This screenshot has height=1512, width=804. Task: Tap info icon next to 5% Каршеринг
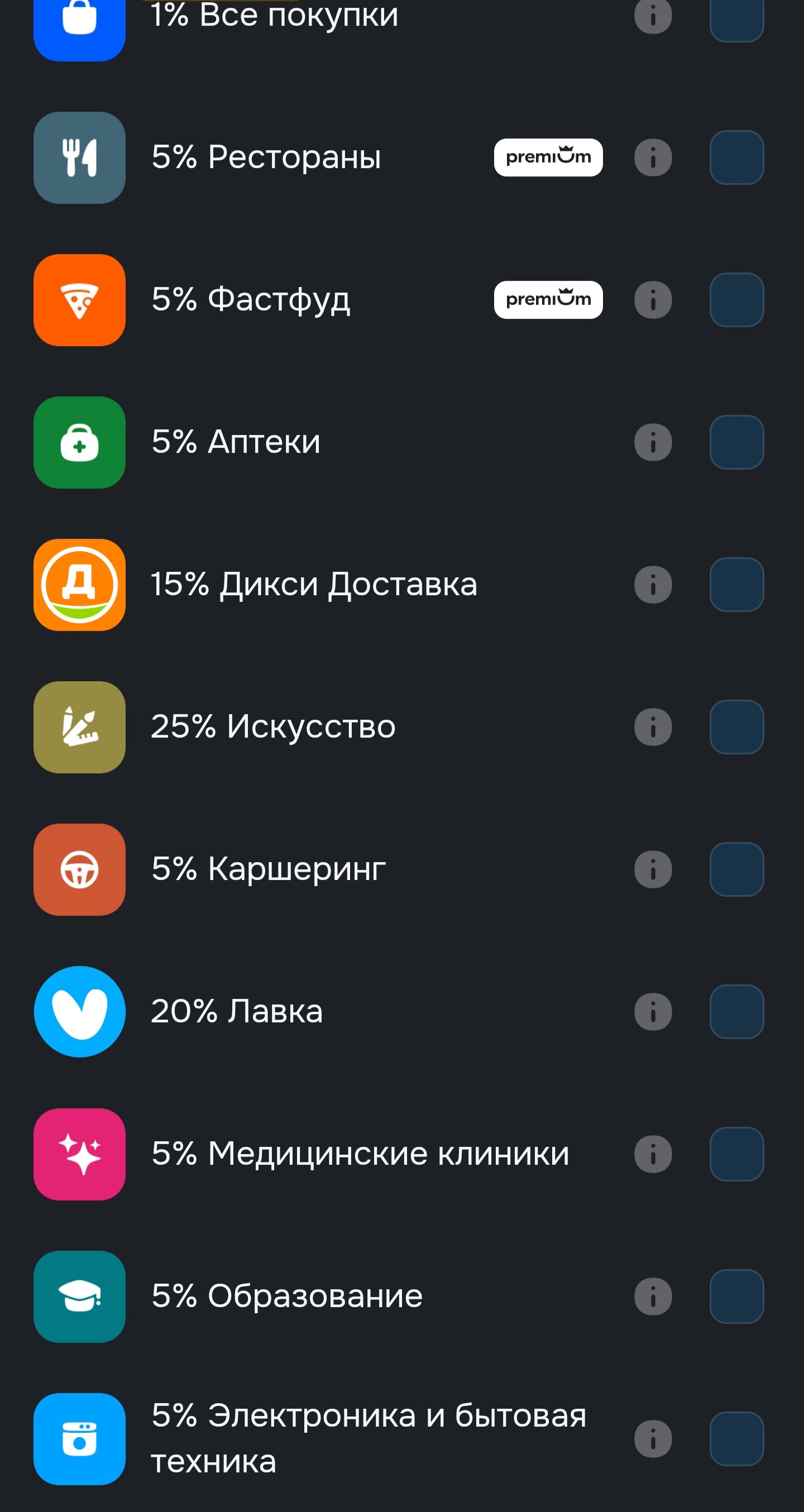click(653, 869)
